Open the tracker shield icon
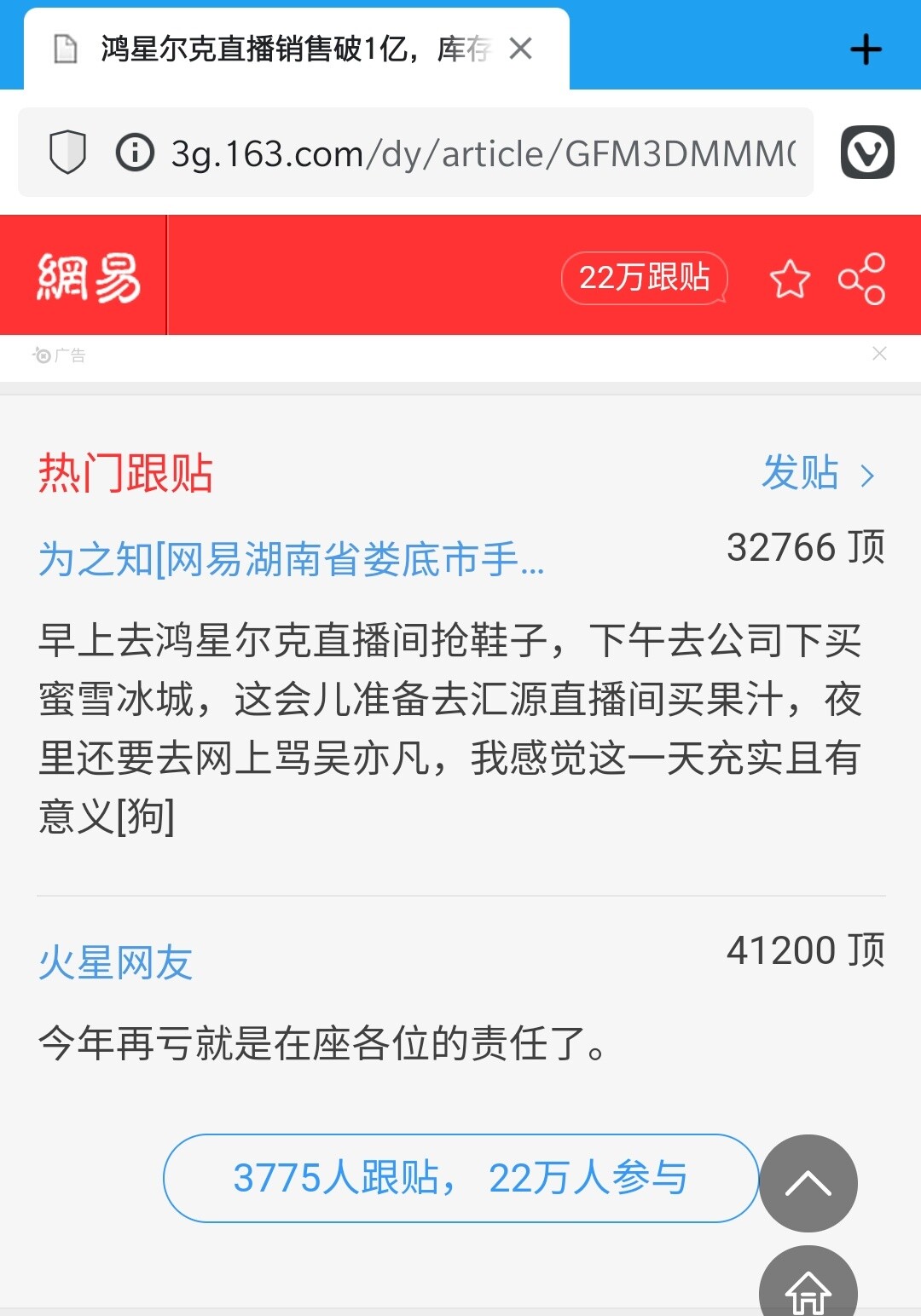The image size is (921, 1316). pyautogui.click(x=67, y=153)
